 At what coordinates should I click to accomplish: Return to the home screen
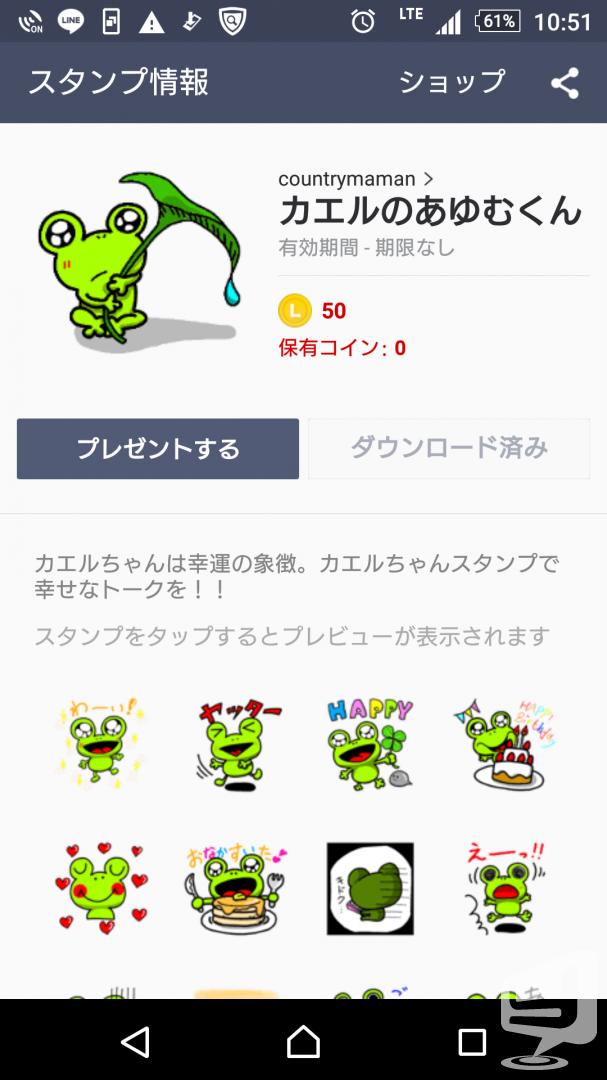click(x=303, y=1042)
